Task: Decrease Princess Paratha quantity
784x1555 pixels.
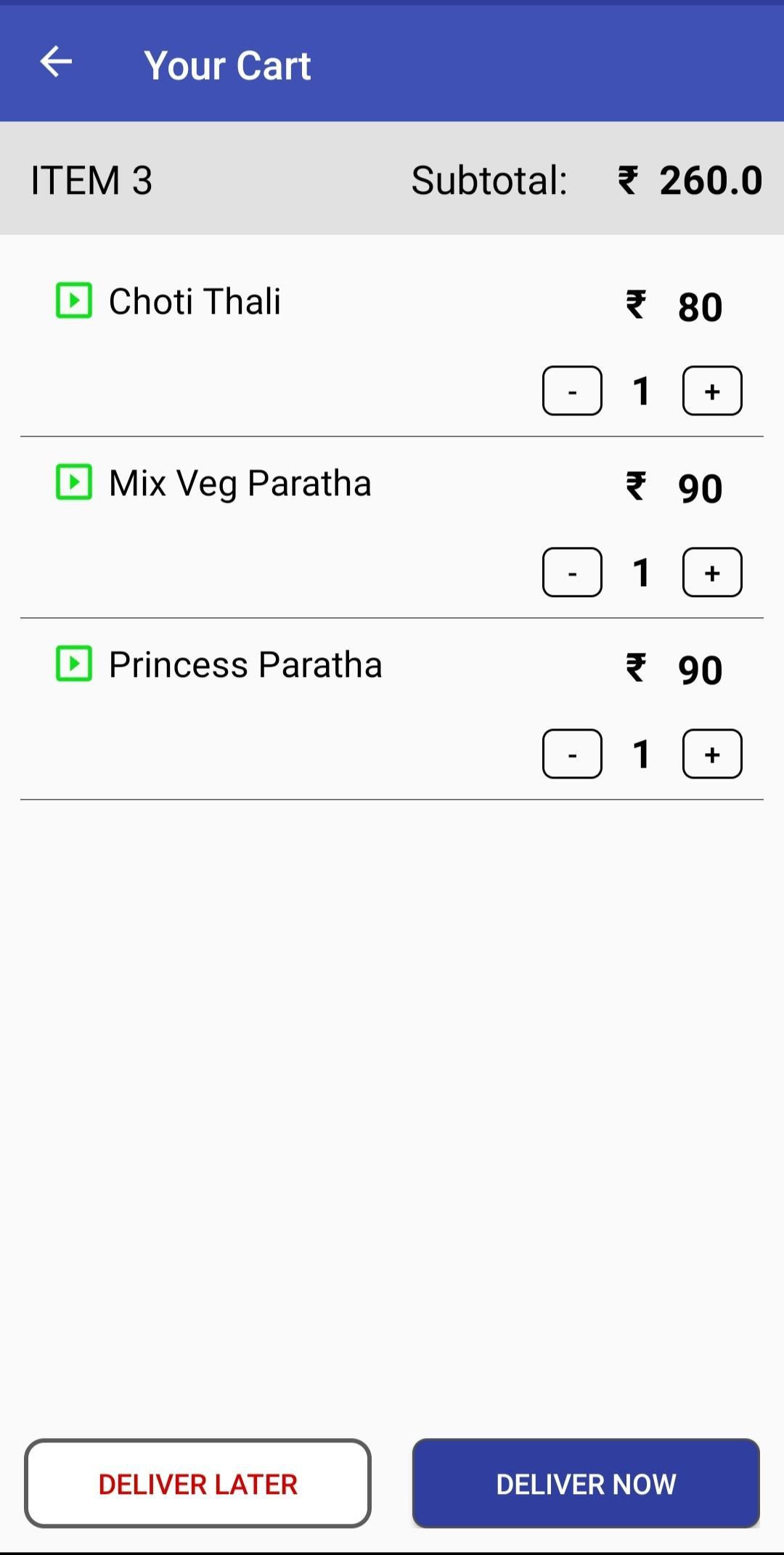Action: point(572,754)
